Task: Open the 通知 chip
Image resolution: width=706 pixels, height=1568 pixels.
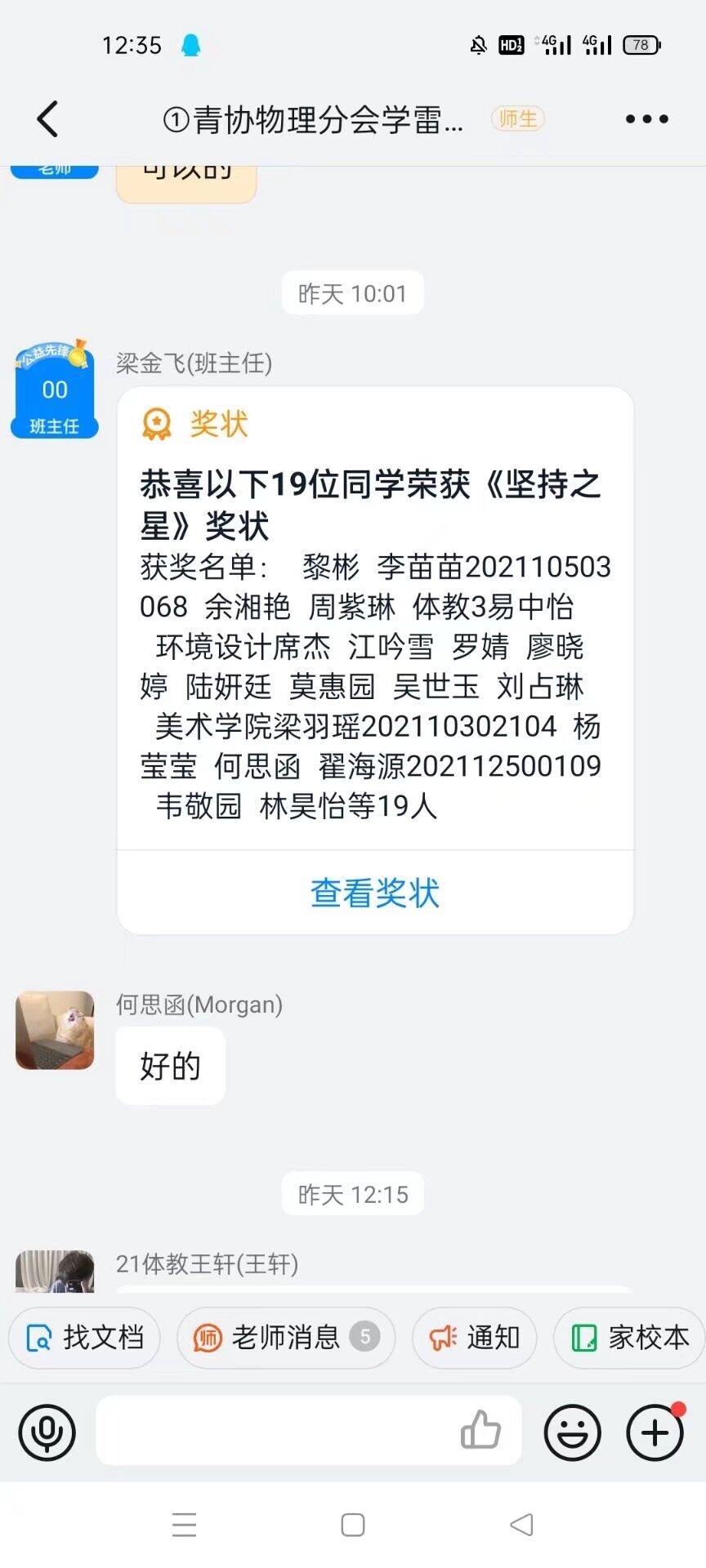Action: coord(475,1338)
